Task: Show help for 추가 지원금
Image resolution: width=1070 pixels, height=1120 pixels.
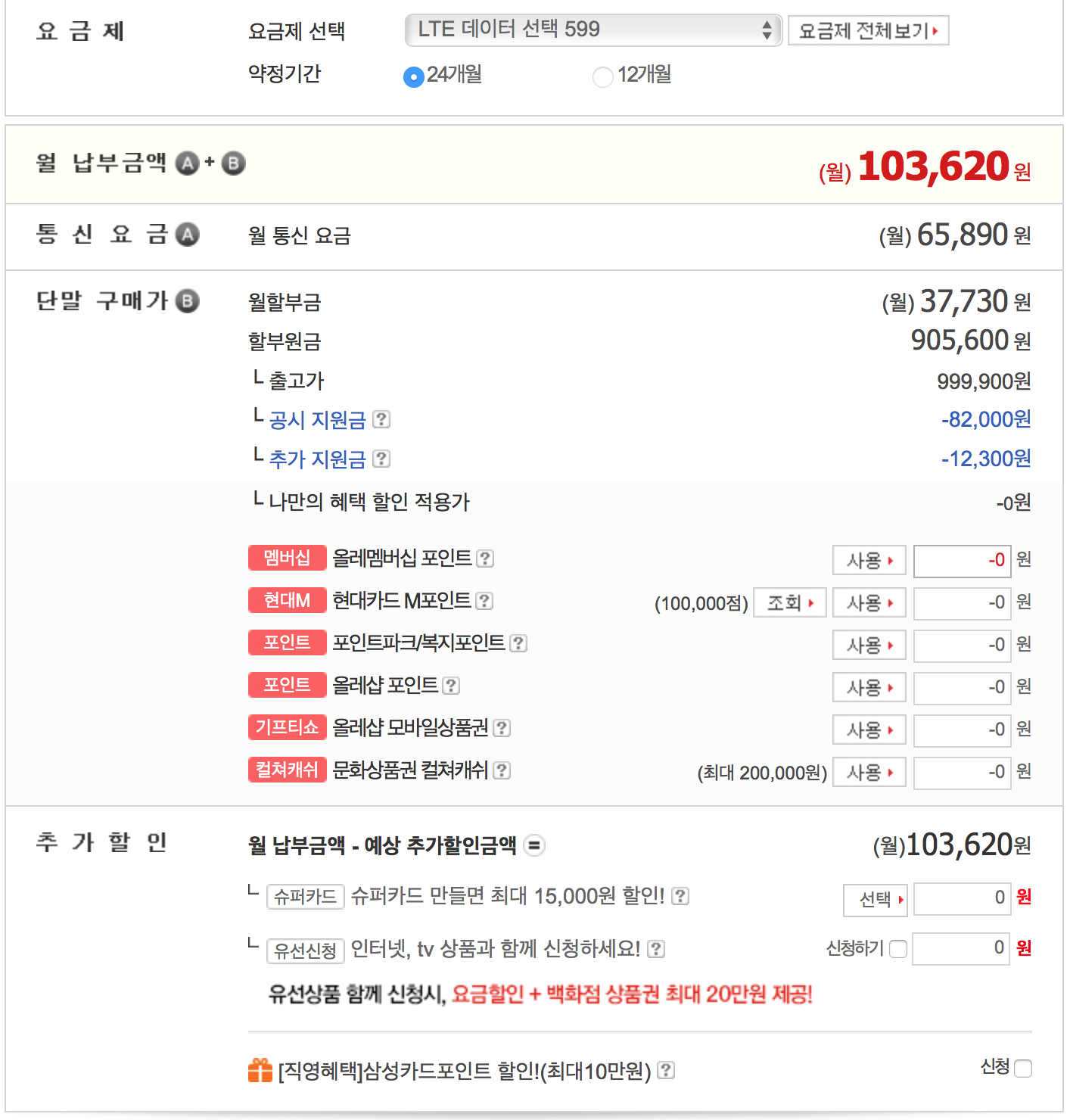Action: (382, 459)
